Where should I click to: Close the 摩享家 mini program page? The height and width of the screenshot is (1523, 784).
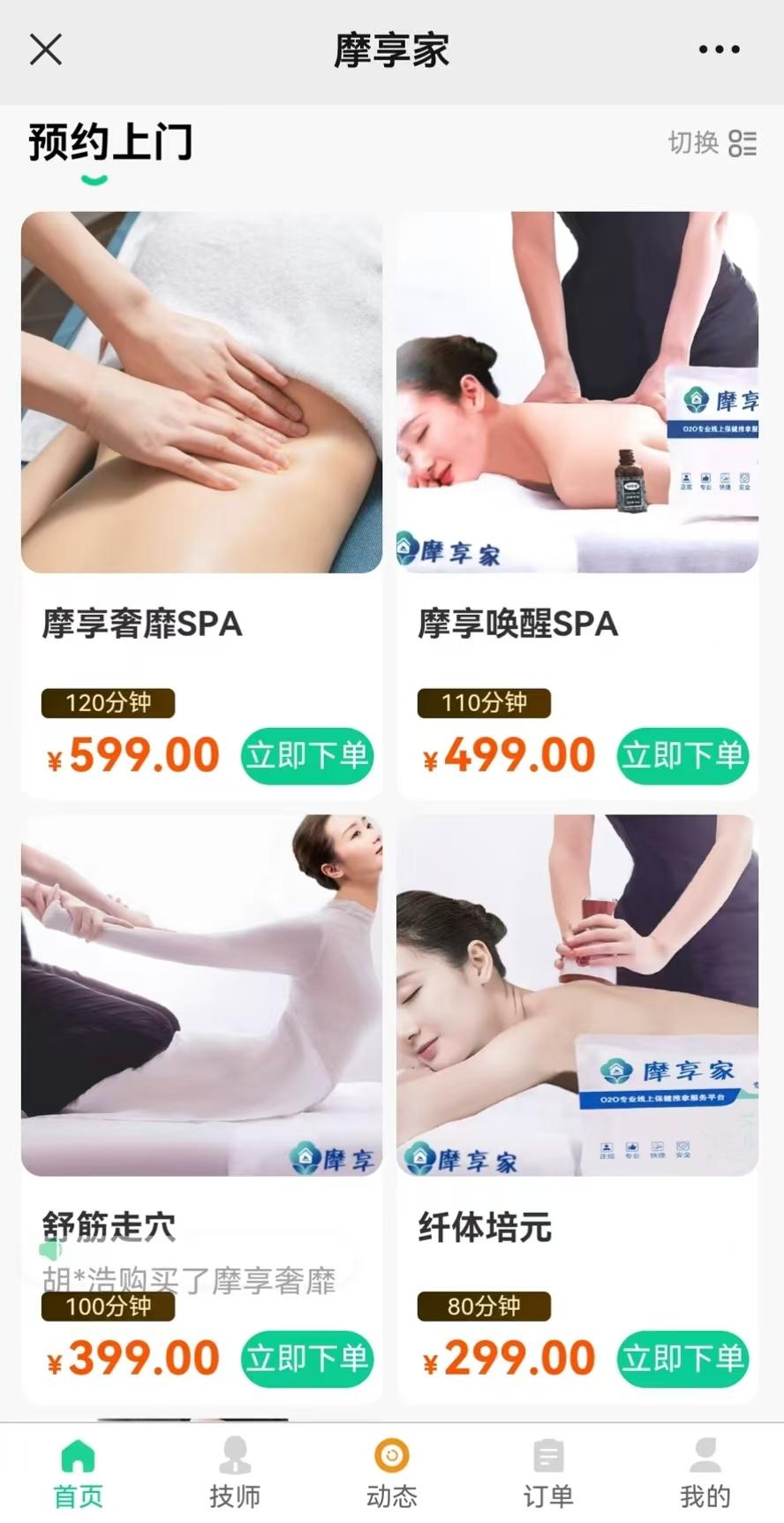pyautogui.click(x=46, y=50)
